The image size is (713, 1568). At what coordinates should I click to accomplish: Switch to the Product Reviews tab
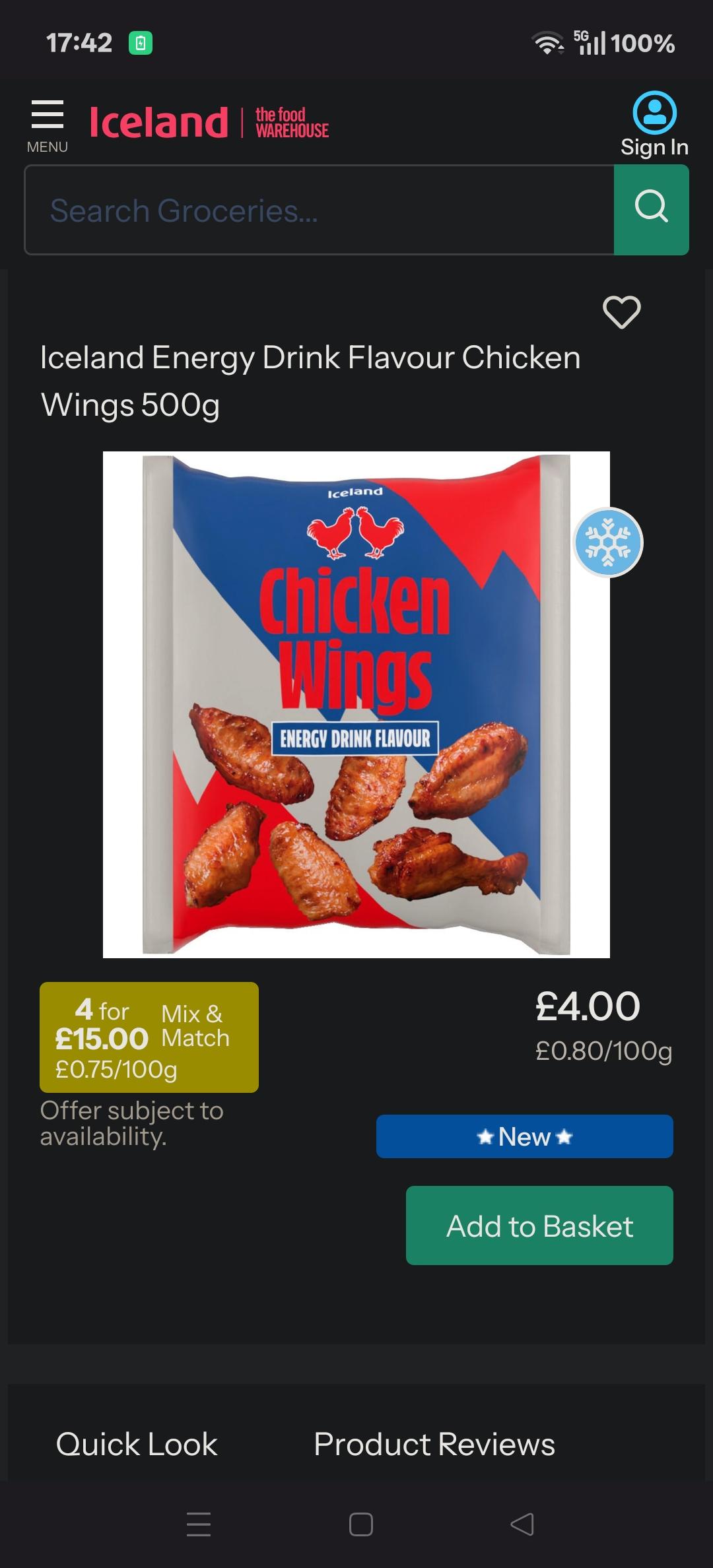tap(434, 1443)
